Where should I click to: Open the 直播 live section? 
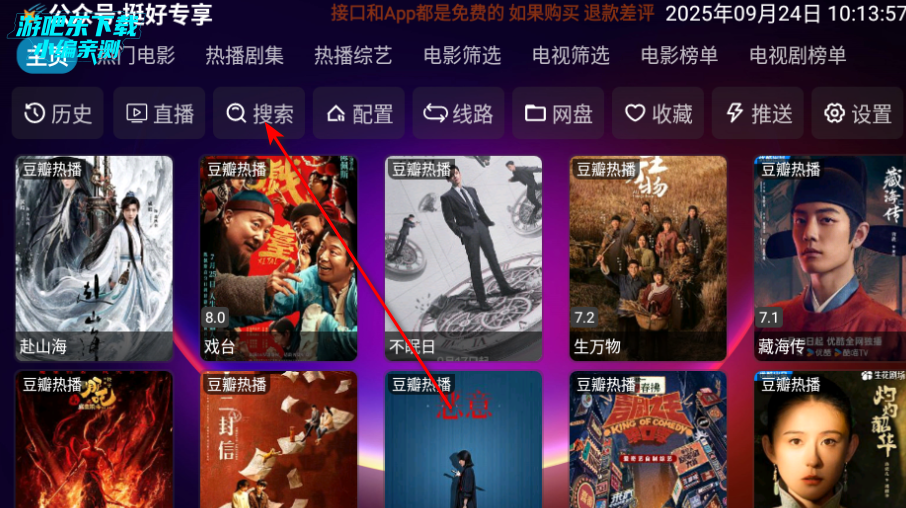pos(159,114)
